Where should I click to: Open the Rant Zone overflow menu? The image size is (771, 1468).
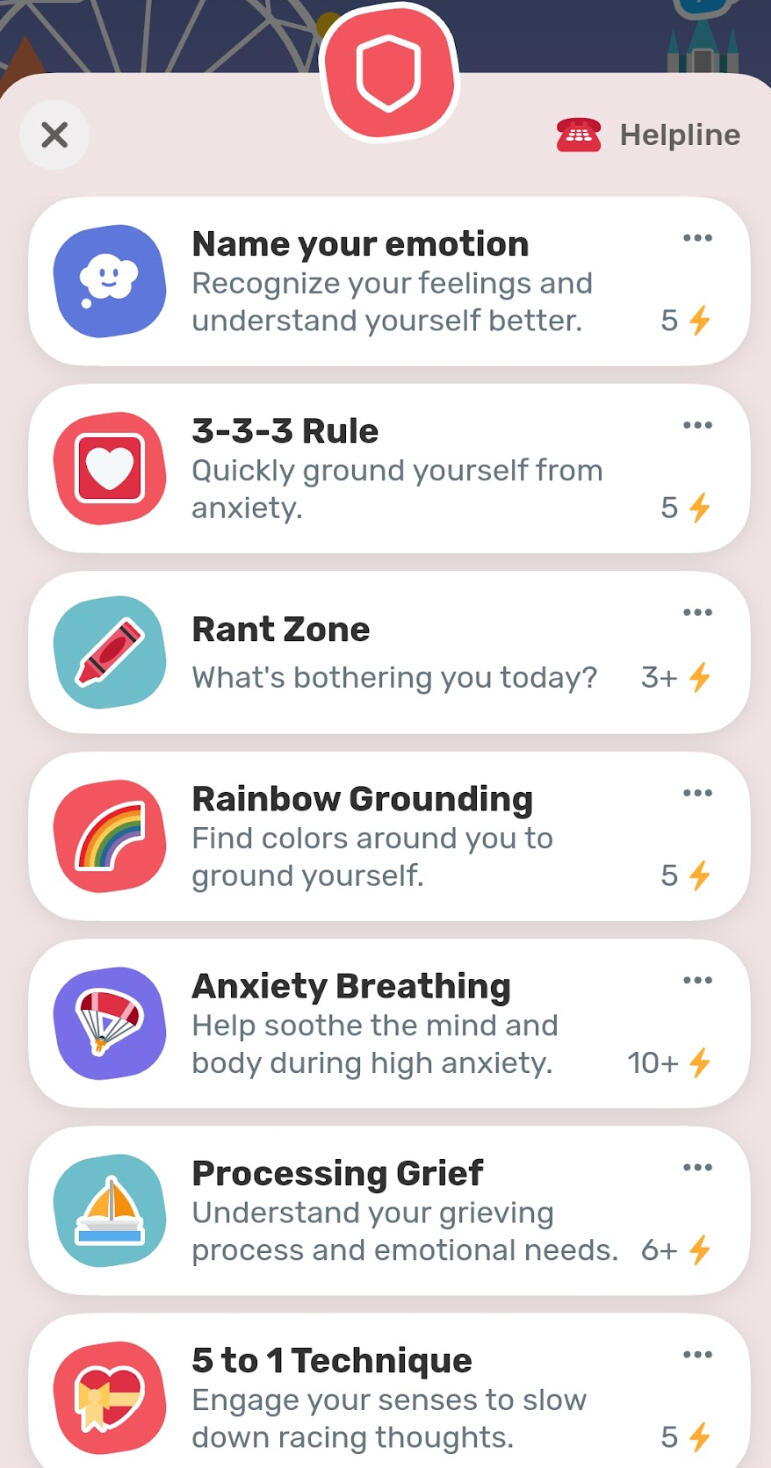click(x=697, y=612)
